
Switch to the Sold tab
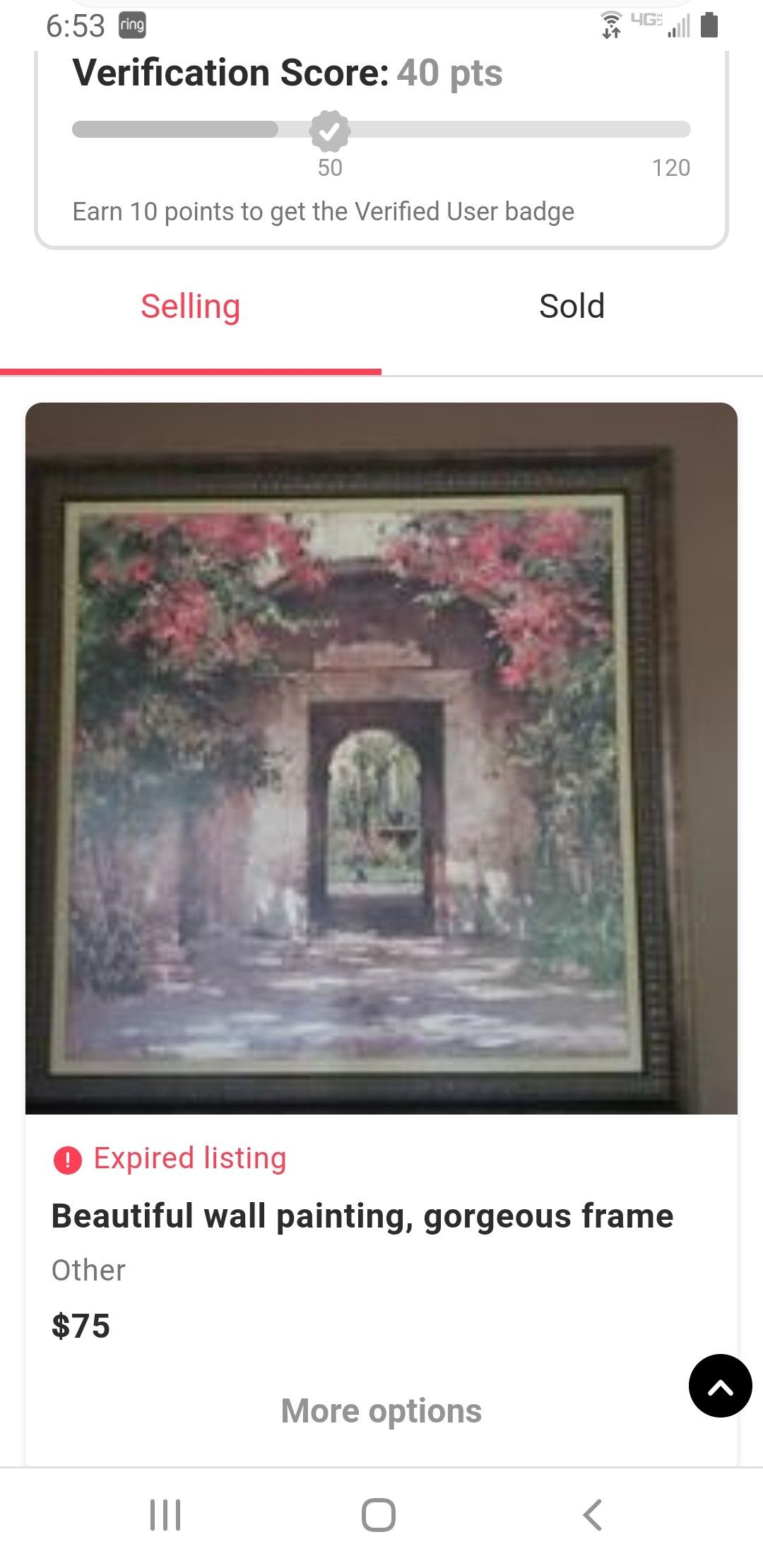point(572,307)
